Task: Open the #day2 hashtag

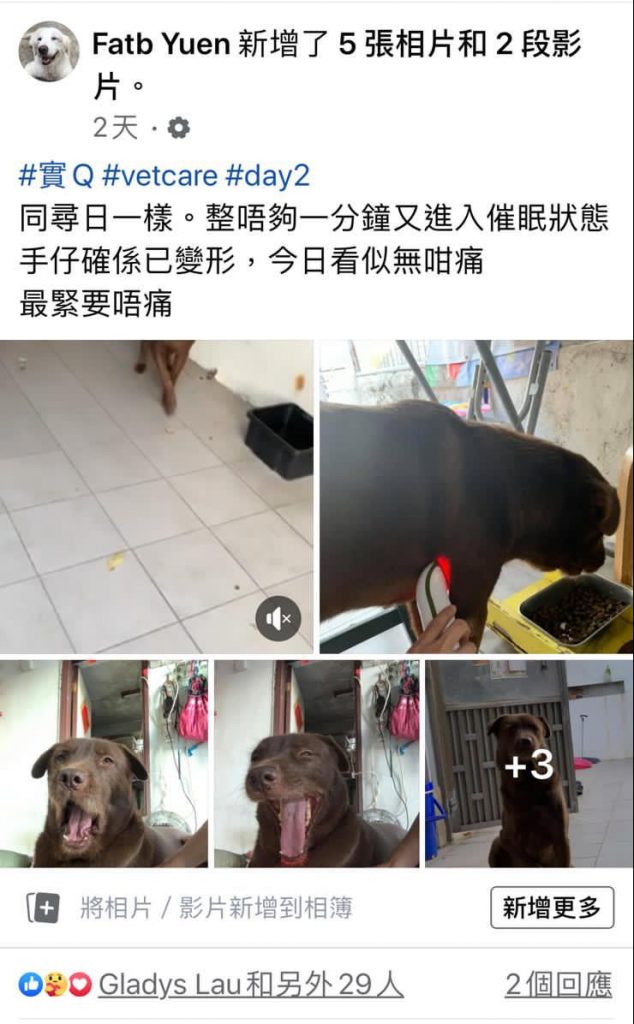Action: click(267, 176)
